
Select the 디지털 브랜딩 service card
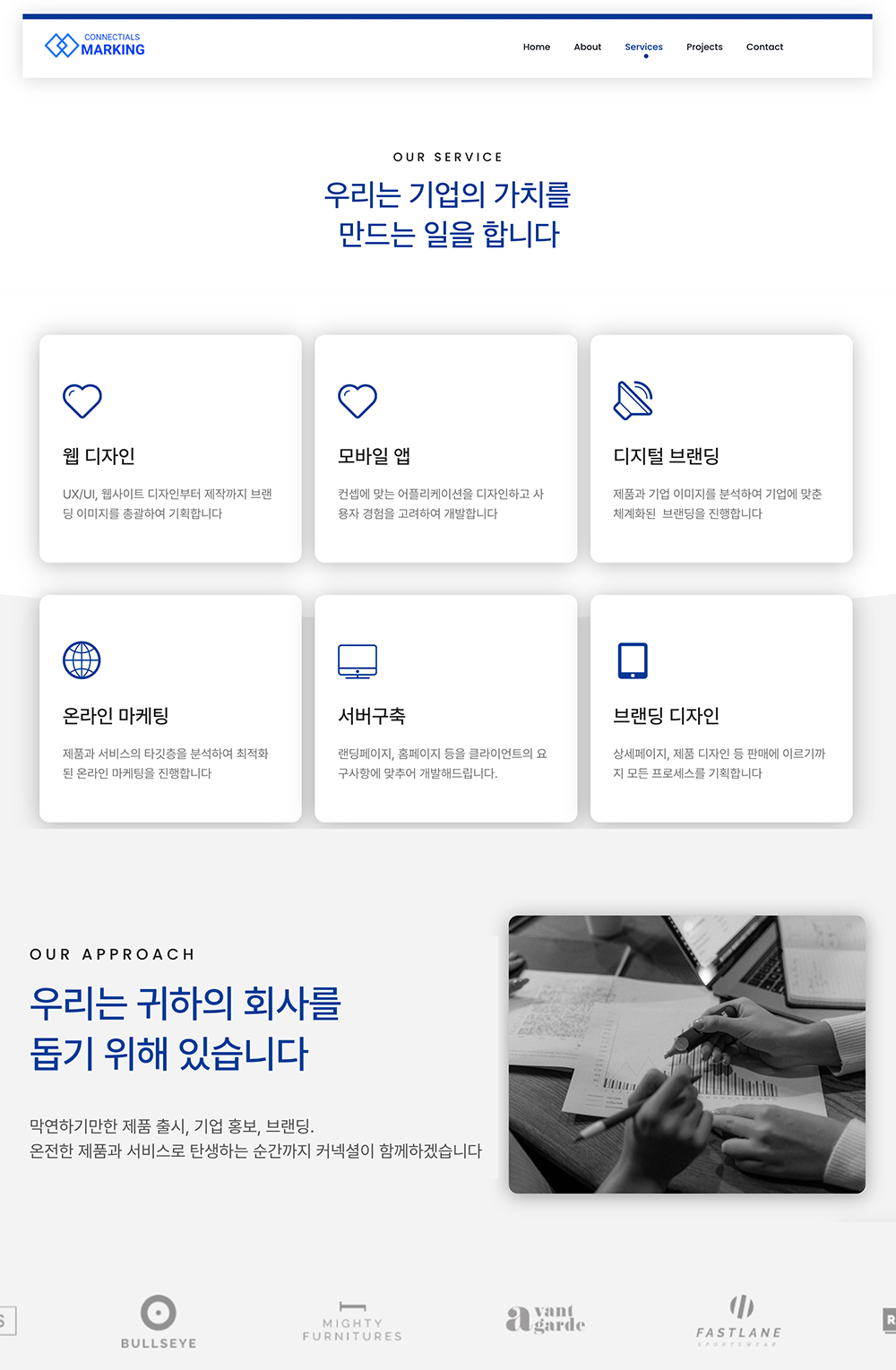tap(720, 449)
